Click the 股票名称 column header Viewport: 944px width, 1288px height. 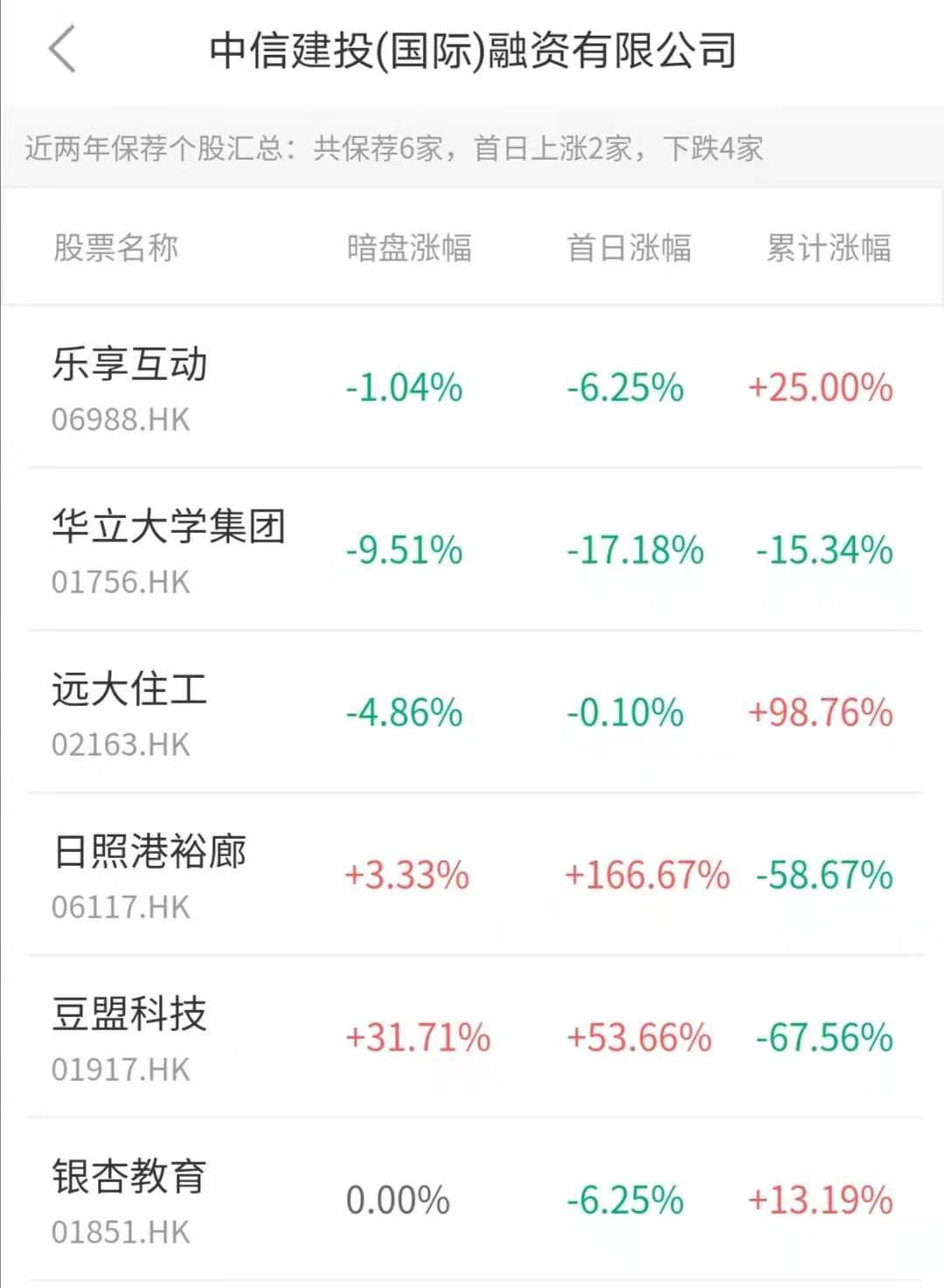point(115,248)
